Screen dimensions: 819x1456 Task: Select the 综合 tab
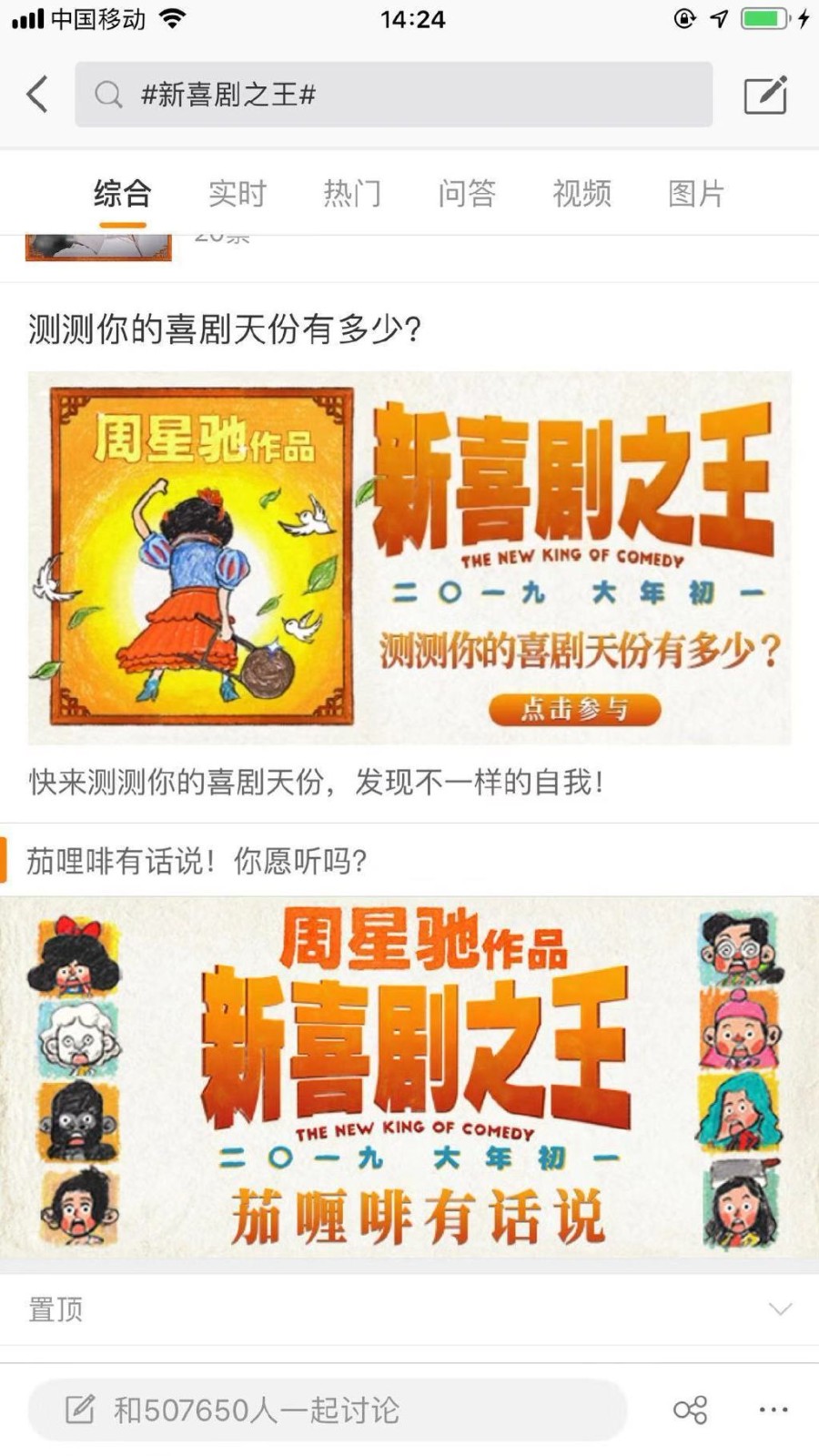pos(122,194)
